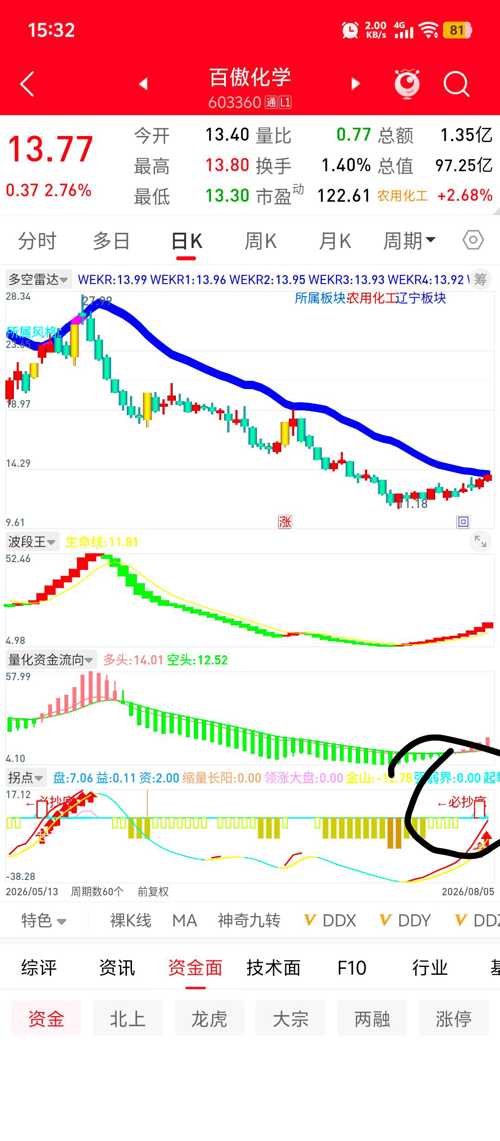This screenshot has height=1141, width=500.
Task: Open the F10 tab
Action: point(352,968)
